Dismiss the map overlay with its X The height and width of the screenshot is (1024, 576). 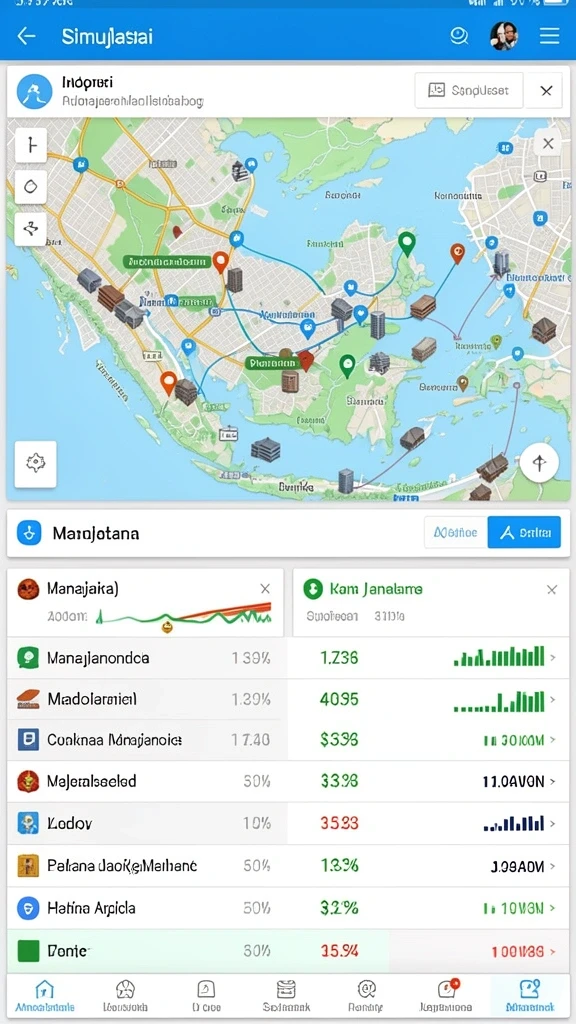click(548, 144)
